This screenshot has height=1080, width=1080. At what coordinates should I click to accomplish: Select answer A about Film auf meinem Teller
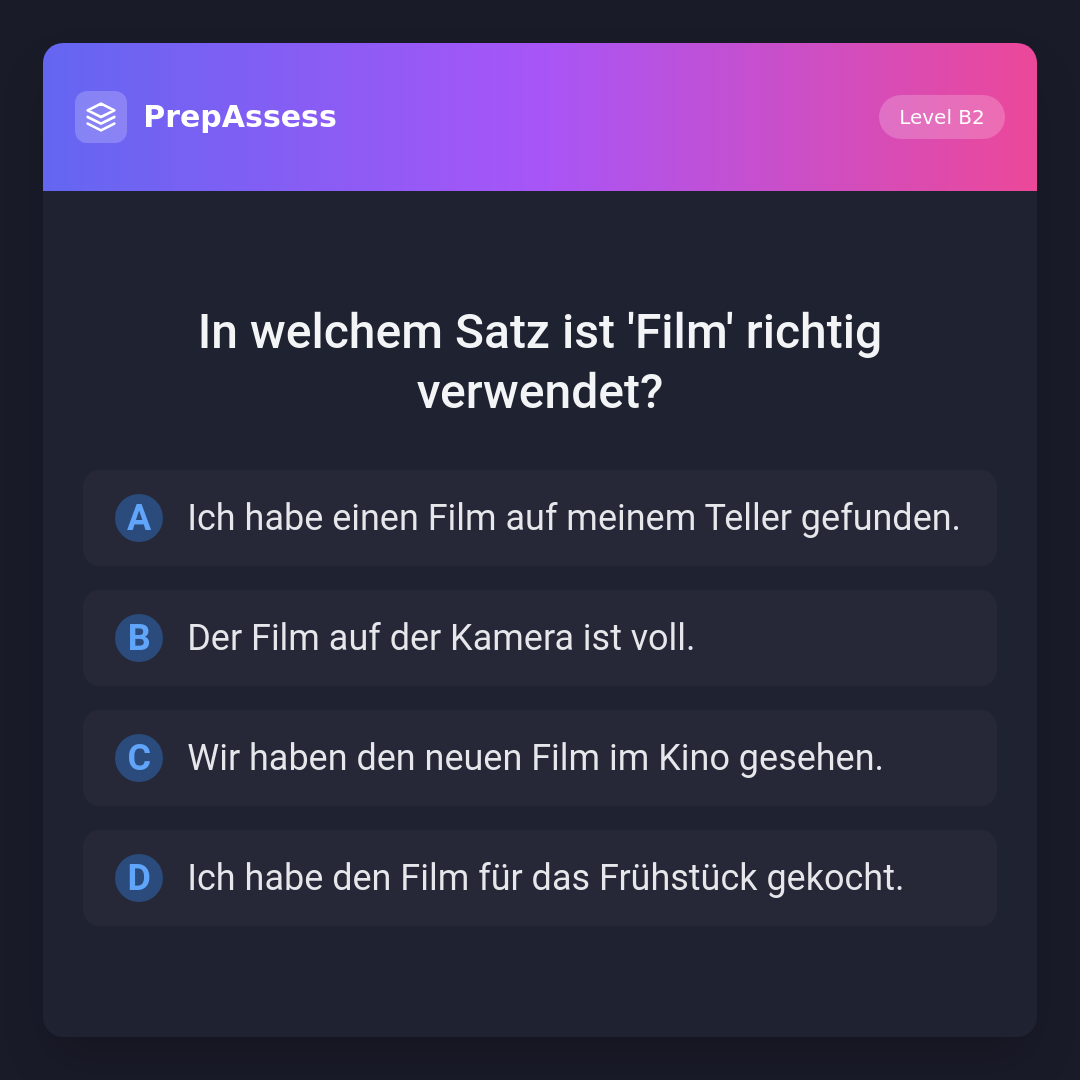(x=540, y=518)
